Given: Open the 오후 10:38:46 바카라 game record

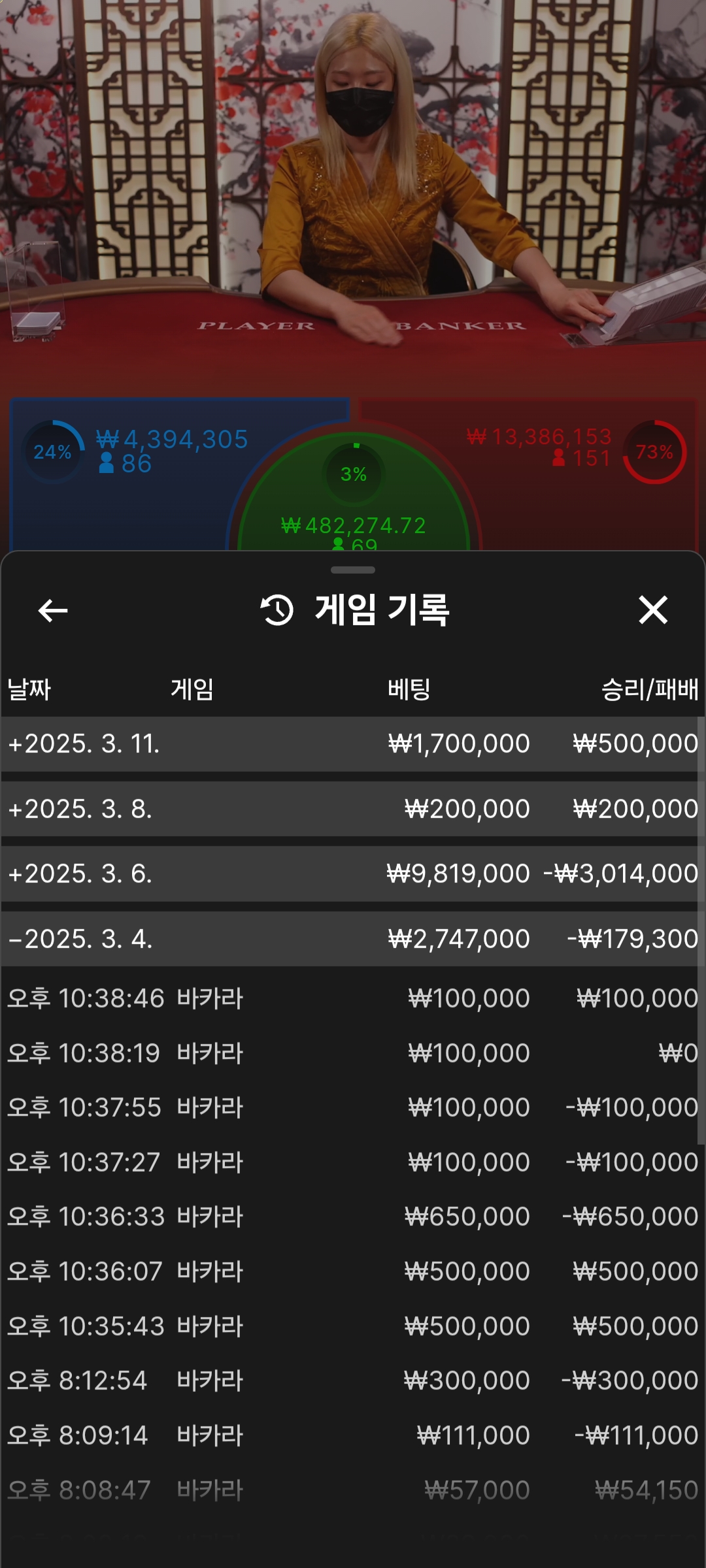Looking at the screenshot, I should coord(353,998).
